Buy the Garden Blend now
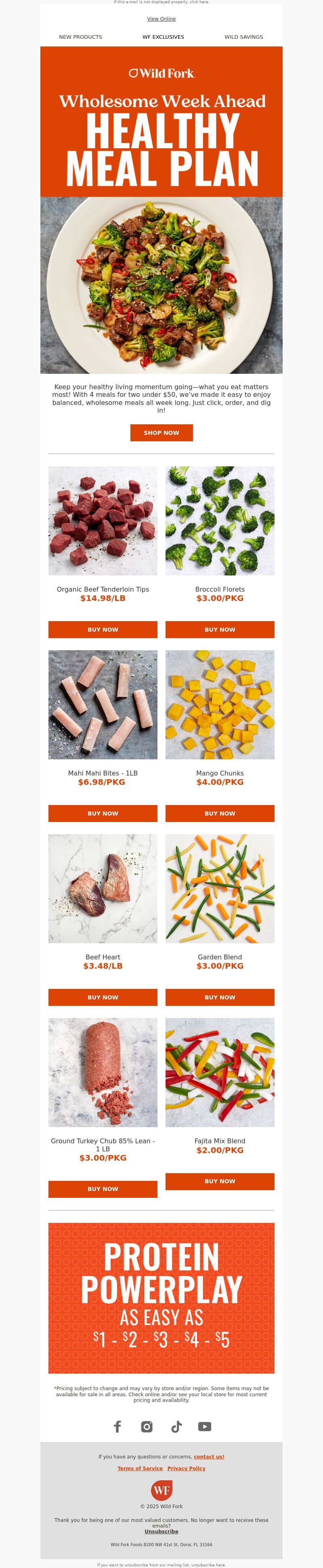323x1568 pixels. point(220,997)
